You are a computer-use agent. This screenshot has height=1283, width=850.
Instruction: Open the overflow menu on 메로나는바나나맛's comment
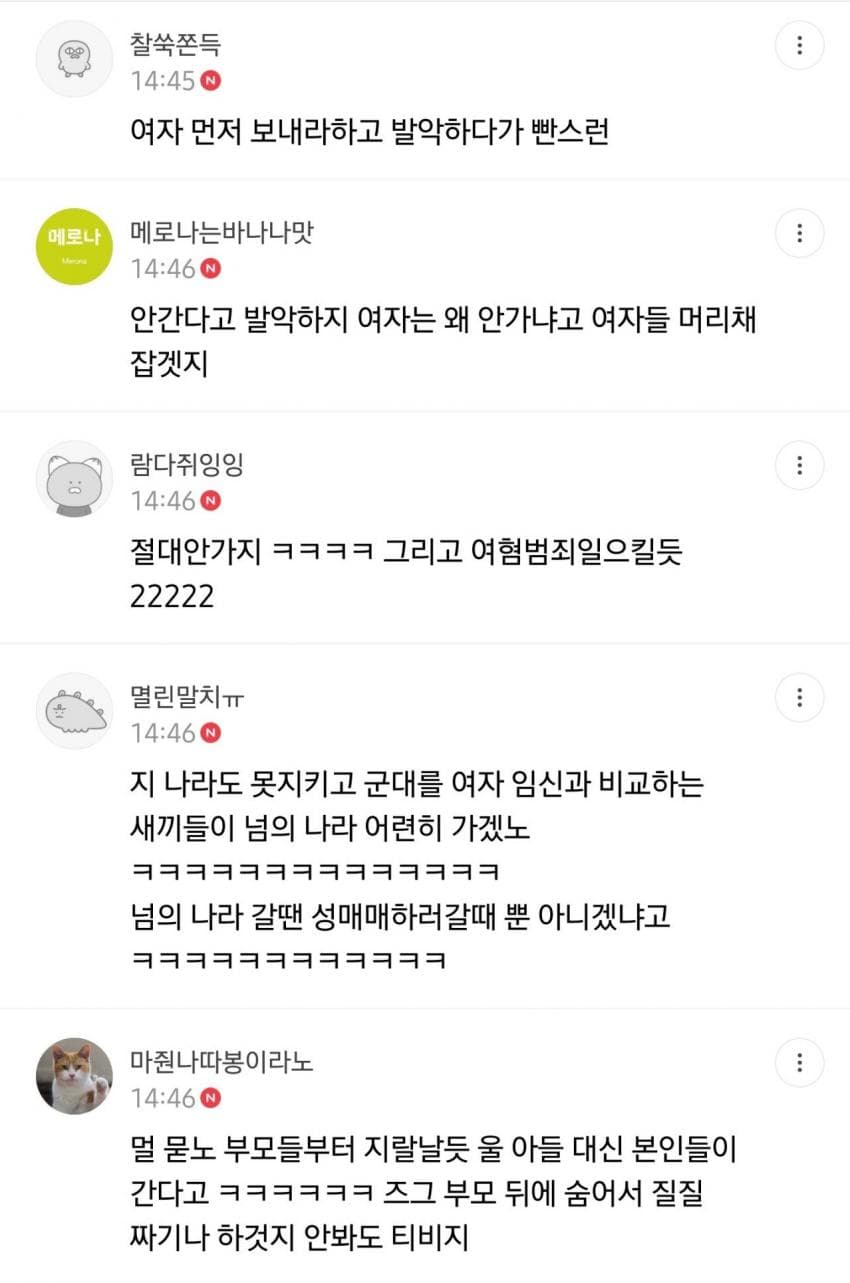coord(799,233)
